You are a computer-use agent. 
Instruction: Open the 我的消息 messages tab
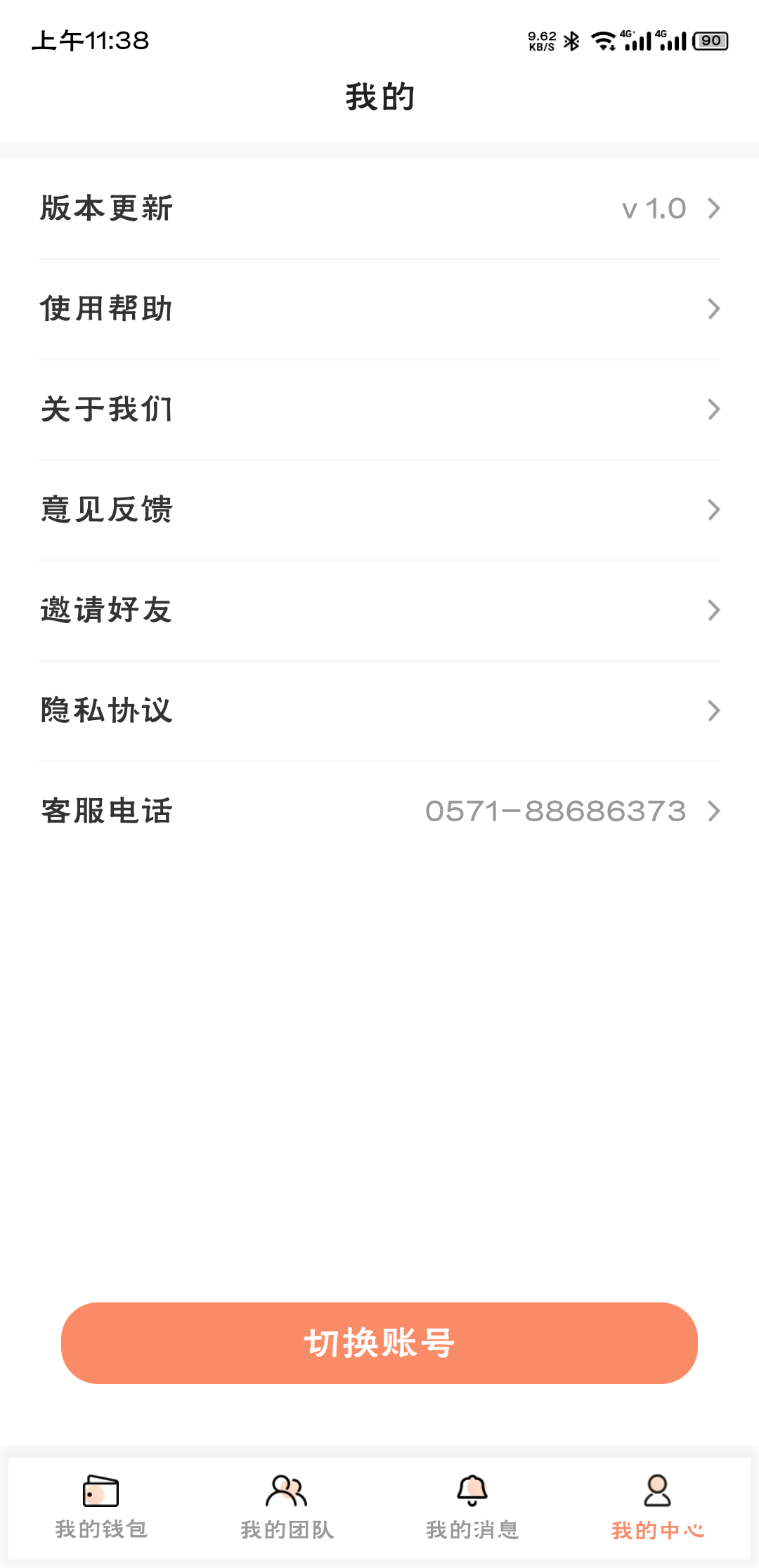click(x=472, y=1508)
